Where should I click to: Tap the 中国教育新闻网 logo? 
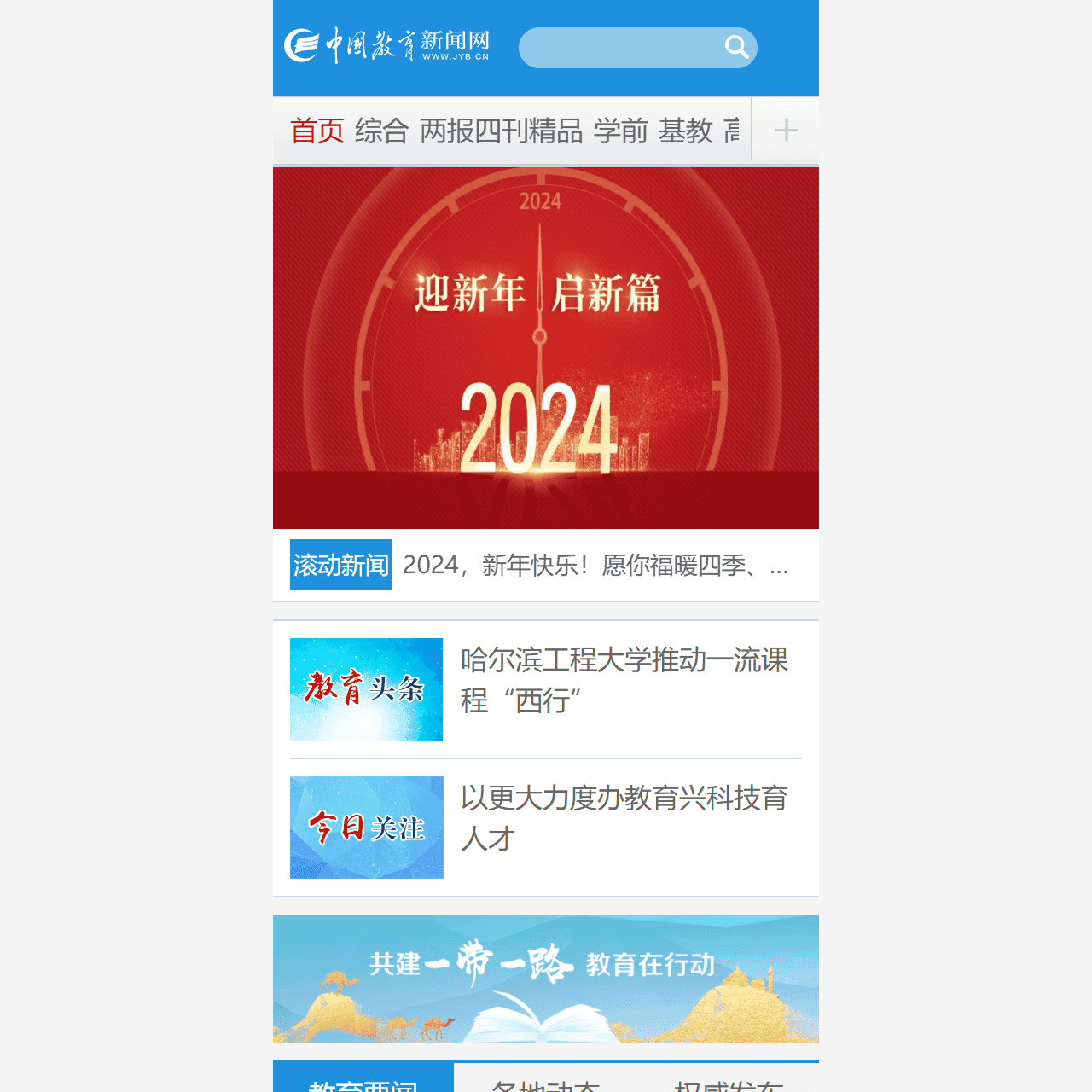[387, 45]
